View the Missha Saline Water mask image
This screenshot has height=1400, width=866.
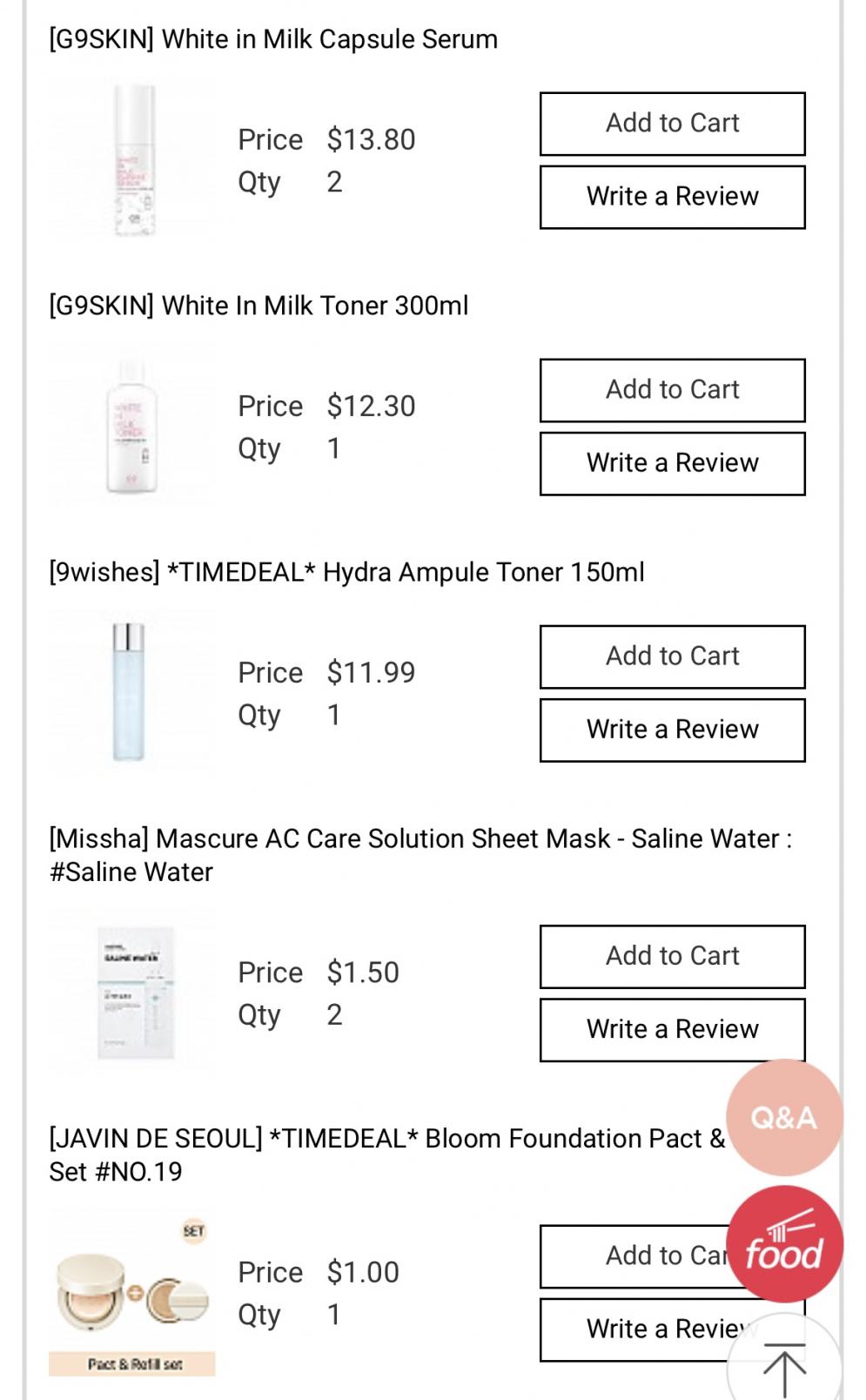(132, 993)
